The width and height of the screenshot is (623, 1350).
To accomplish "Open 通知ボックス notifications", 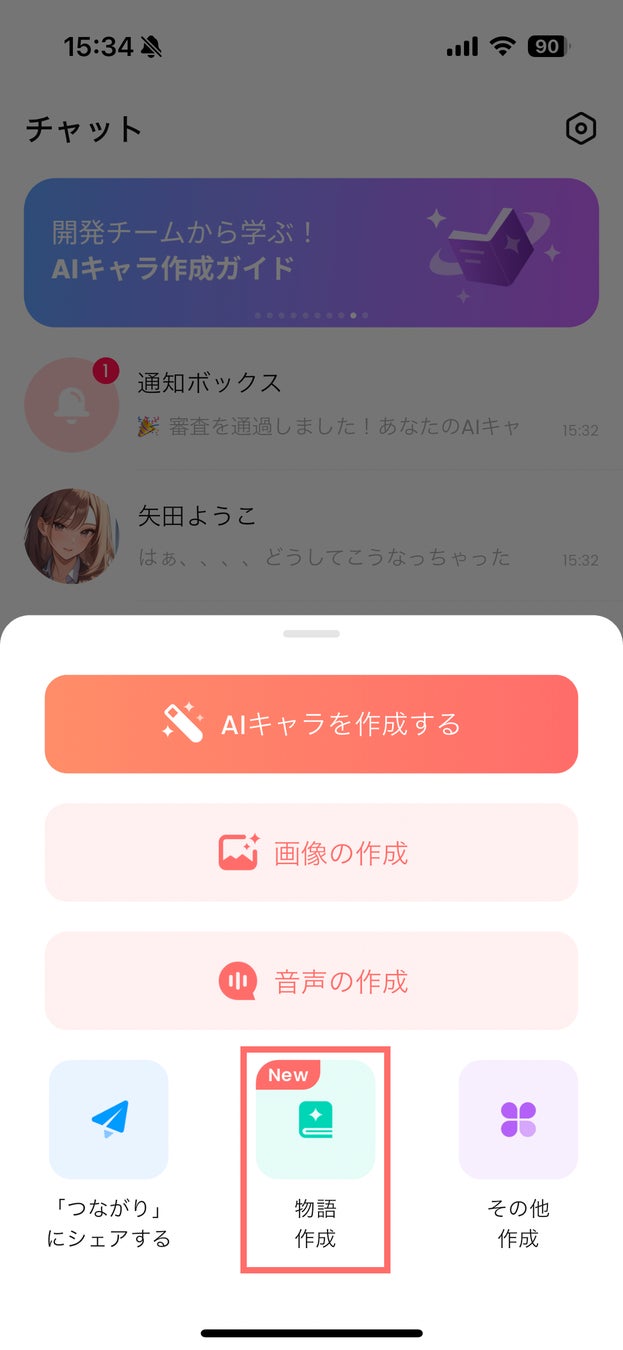I will point(311,405).
